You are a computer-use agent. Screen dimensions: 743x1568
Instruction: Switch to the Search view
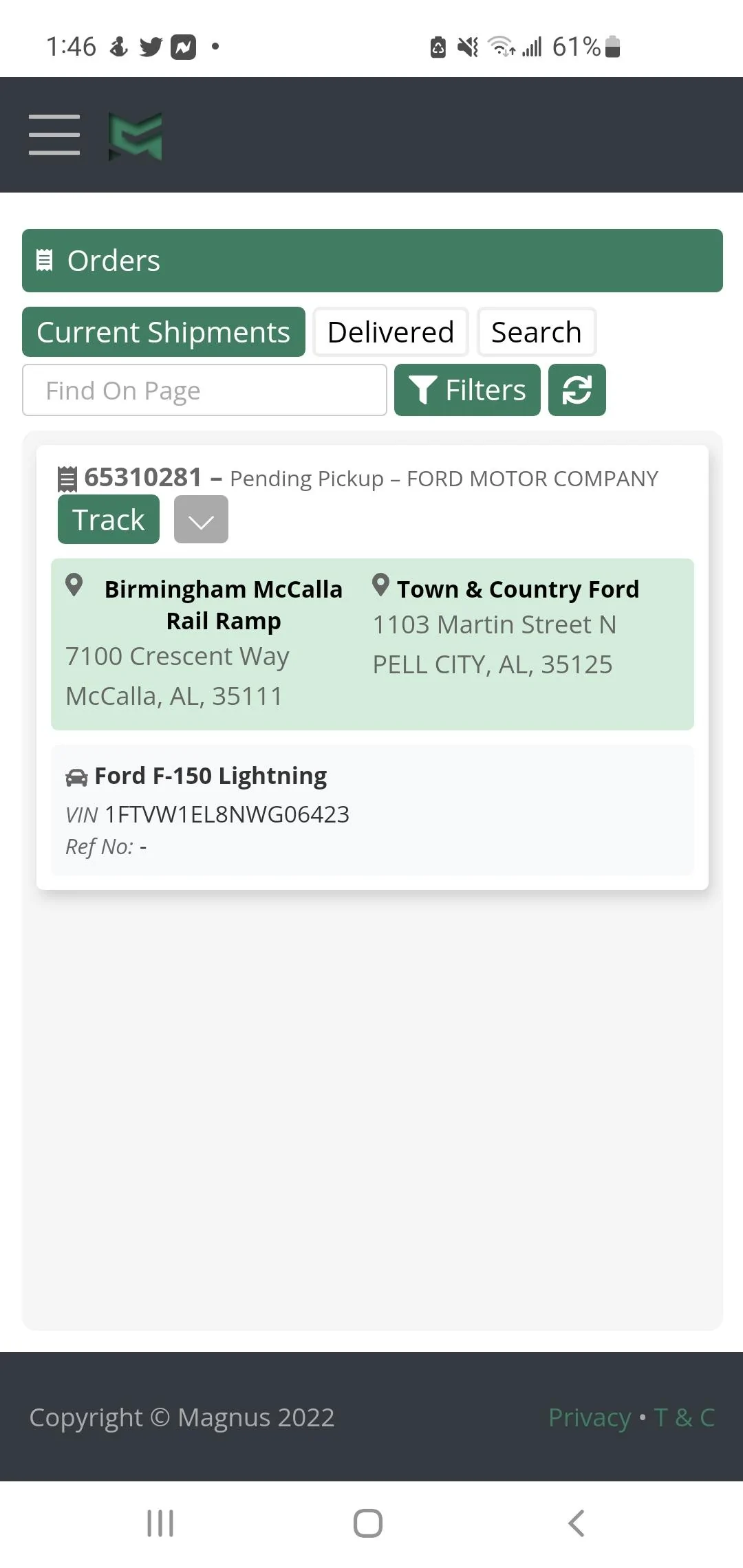tap(536, 331)
